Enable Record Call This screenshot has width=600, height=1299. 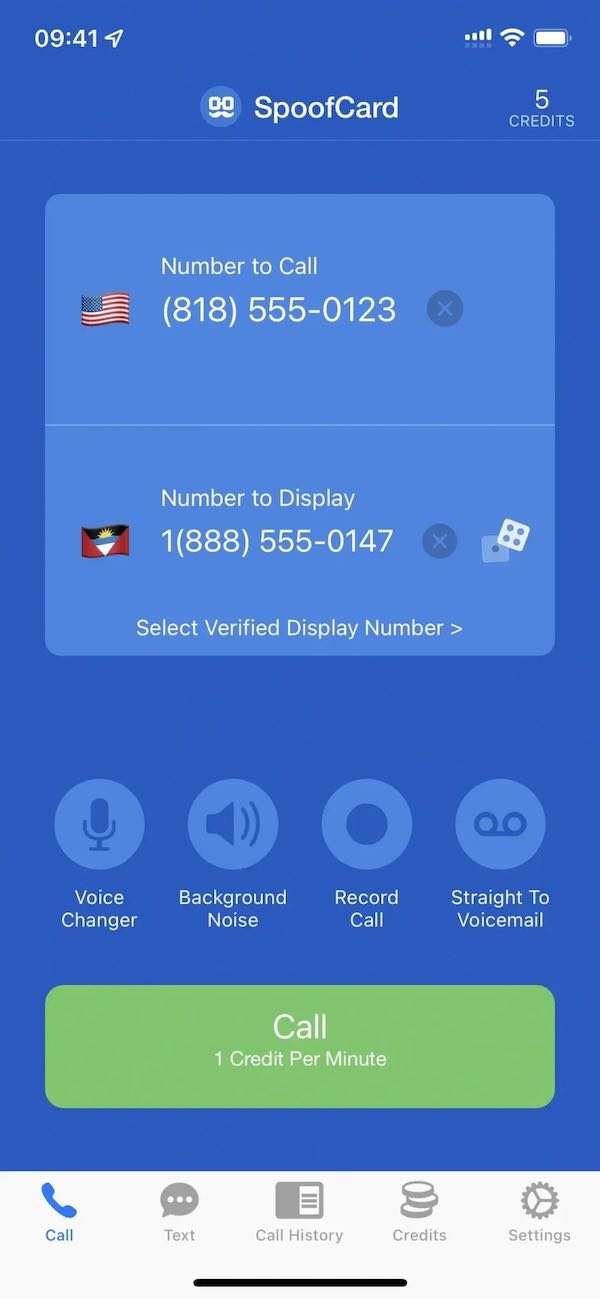(x=366, y=825)
